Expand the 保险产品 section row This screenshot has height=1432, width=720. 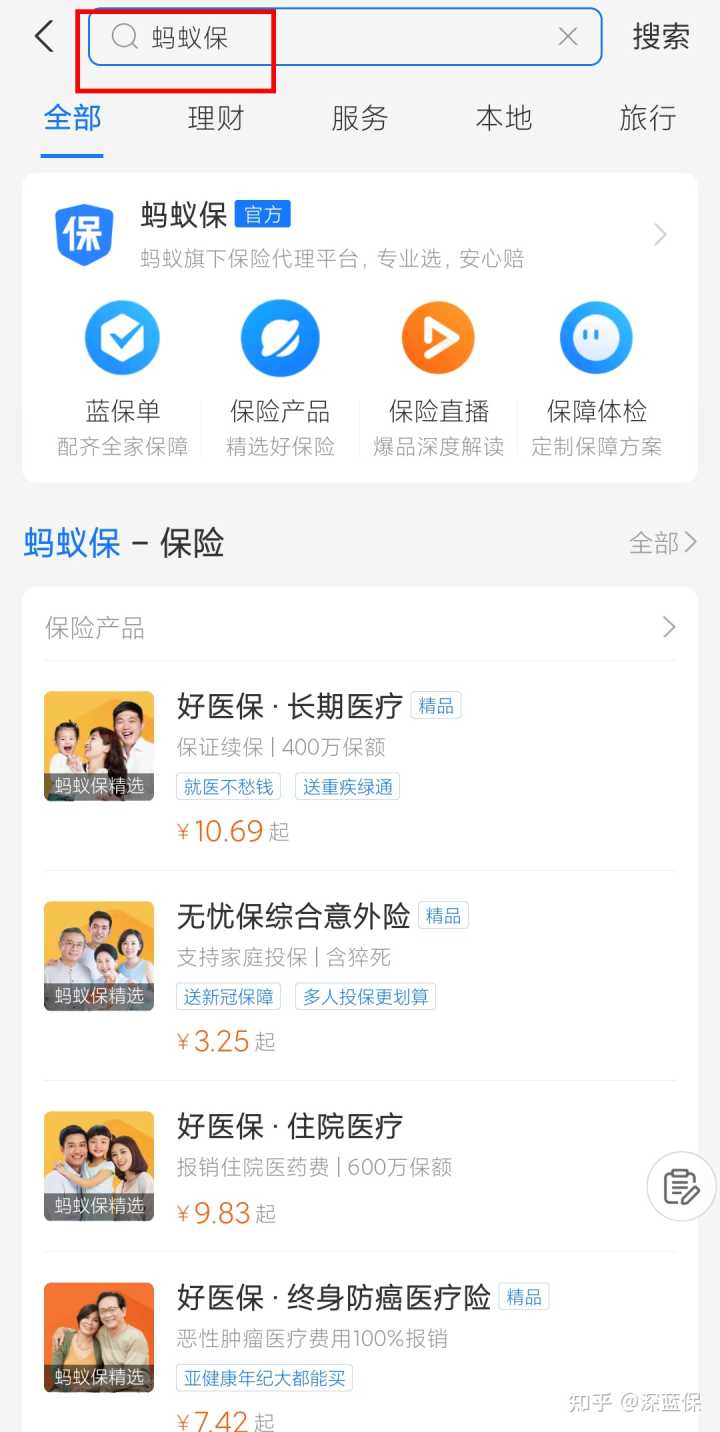point(360,627)
